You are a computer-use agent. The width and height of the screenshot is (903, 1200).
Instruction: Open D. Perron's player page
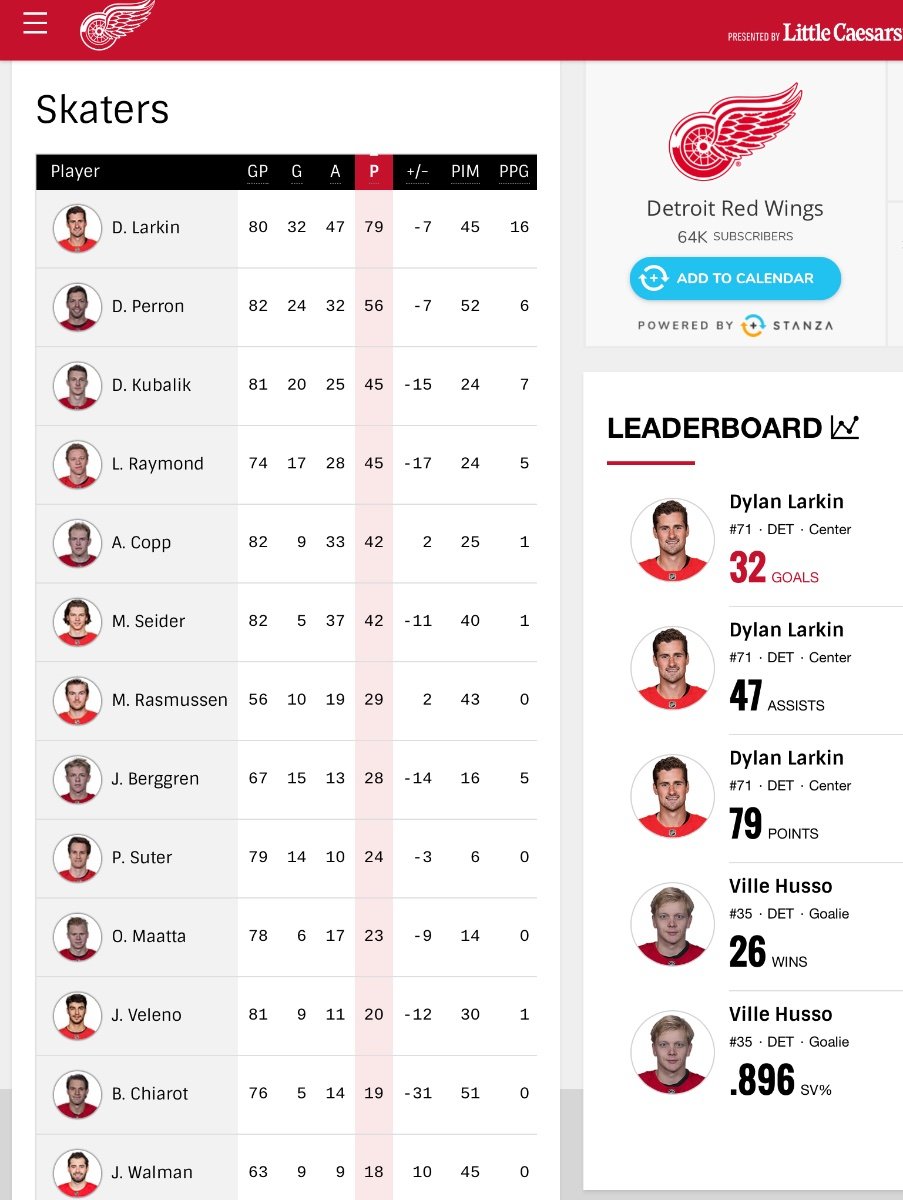[x=148, y=306]
